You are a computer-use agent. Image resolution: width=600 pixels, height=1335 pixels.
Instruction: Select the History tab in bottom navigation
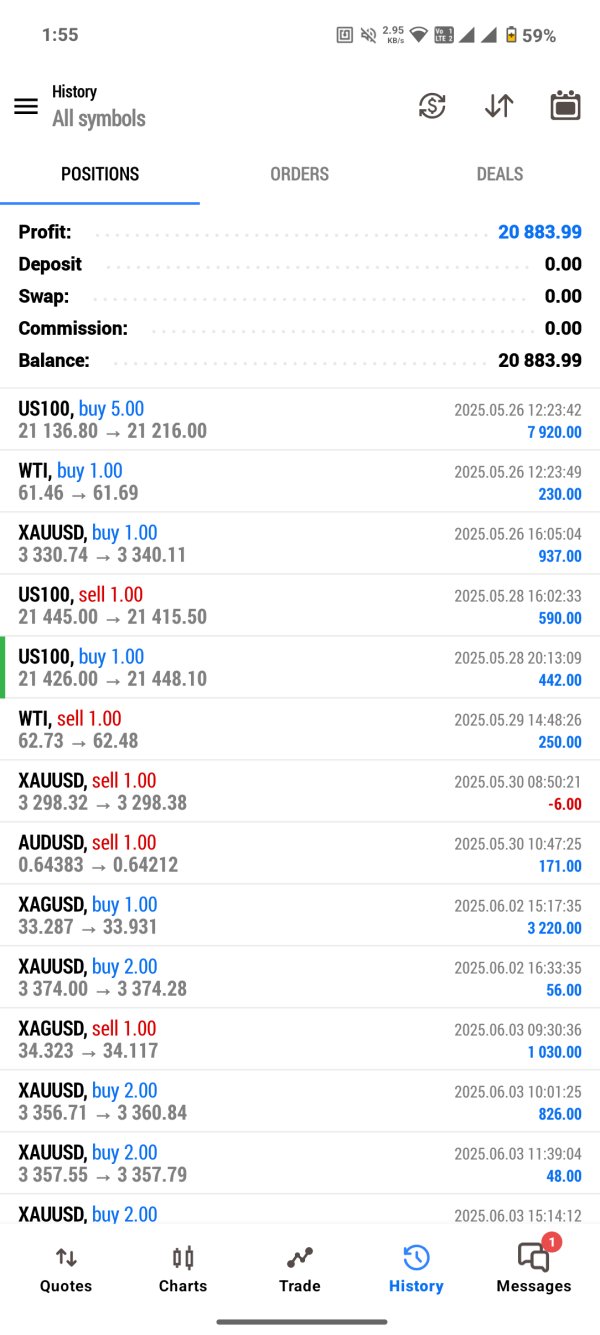(x=416, y=1270)
